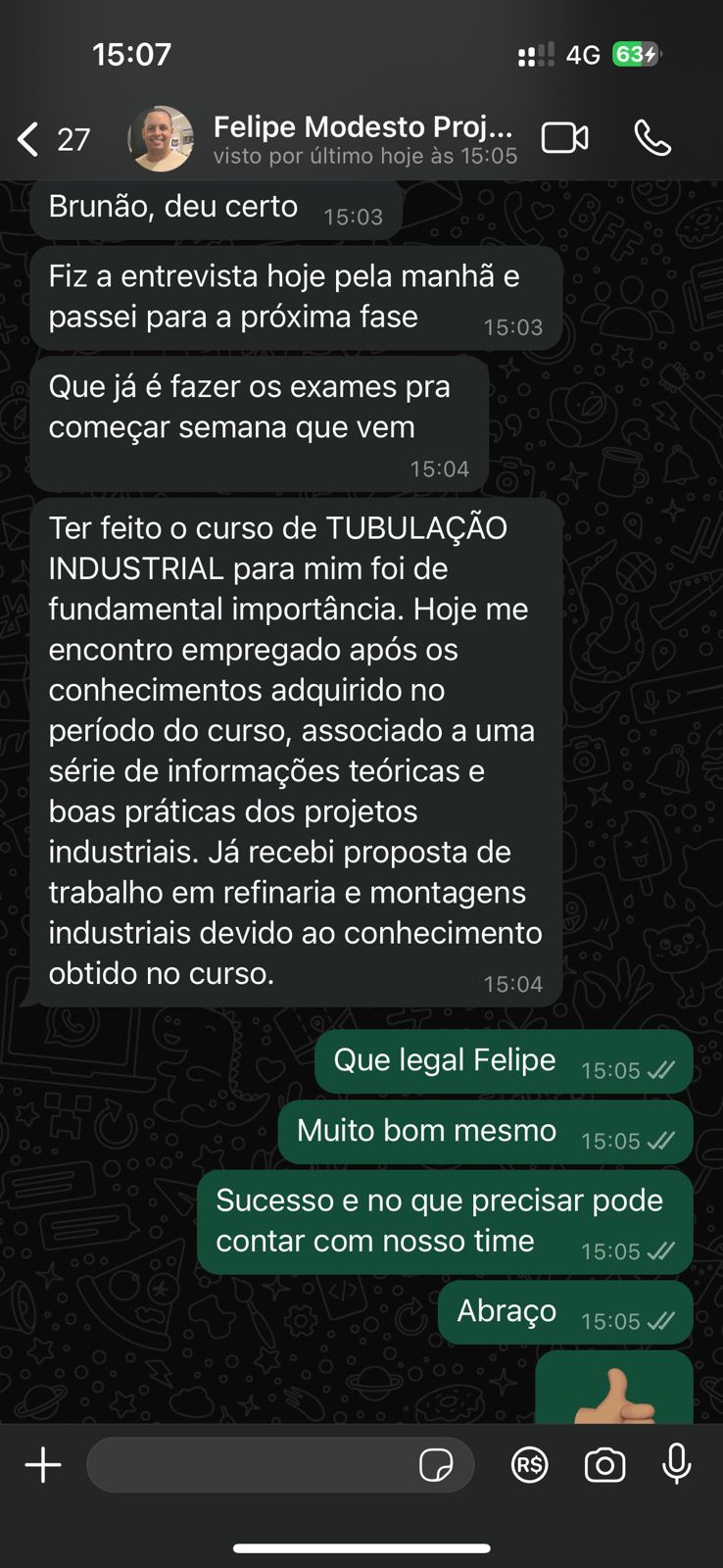Start a video call with Felipe
Viewport: 723px width, 1568px height.
pyautogui.click(x=565, y=138)
